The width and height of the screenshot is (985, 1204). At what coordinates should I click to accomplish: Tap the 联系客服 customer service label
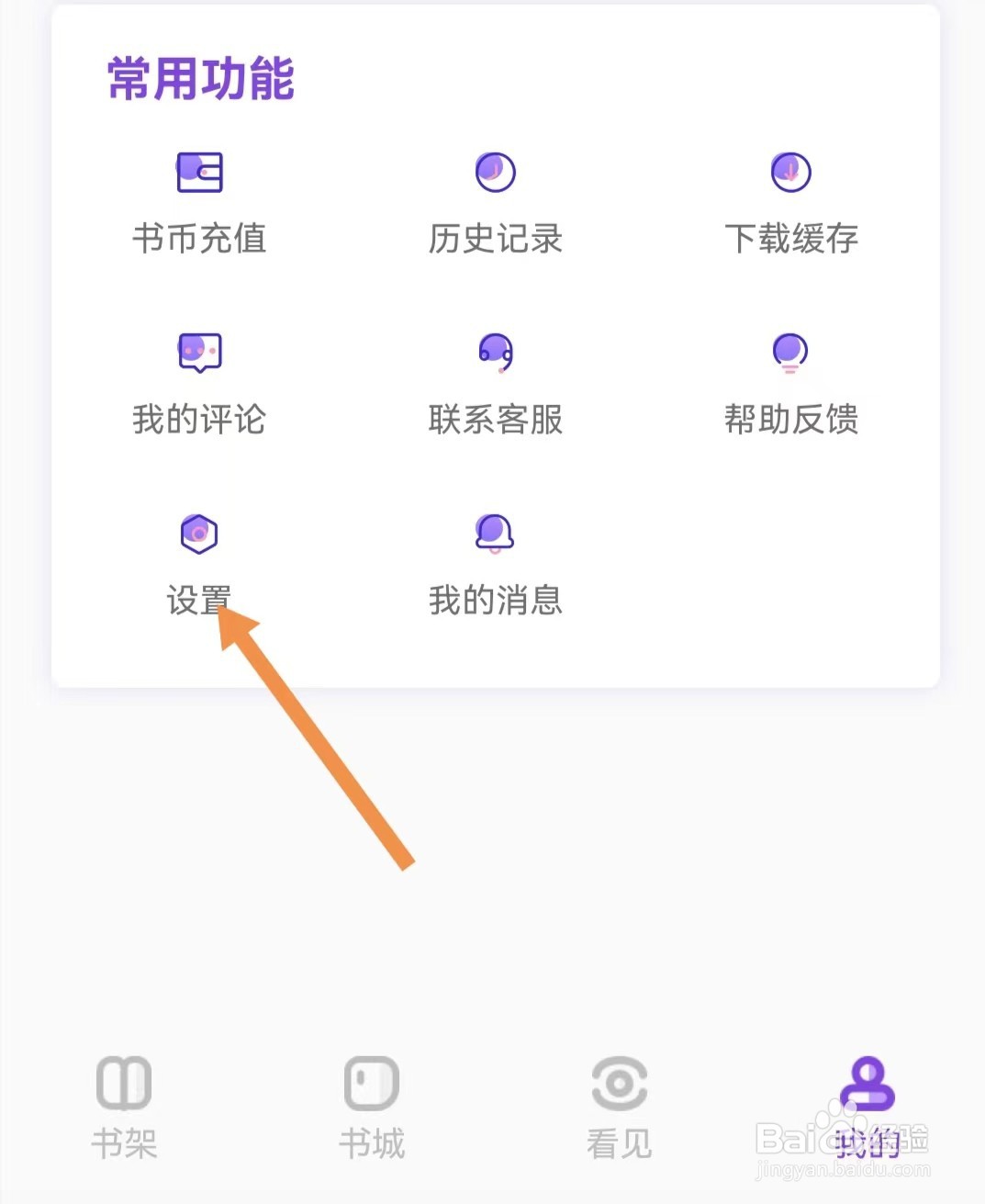tap(495, 422)
